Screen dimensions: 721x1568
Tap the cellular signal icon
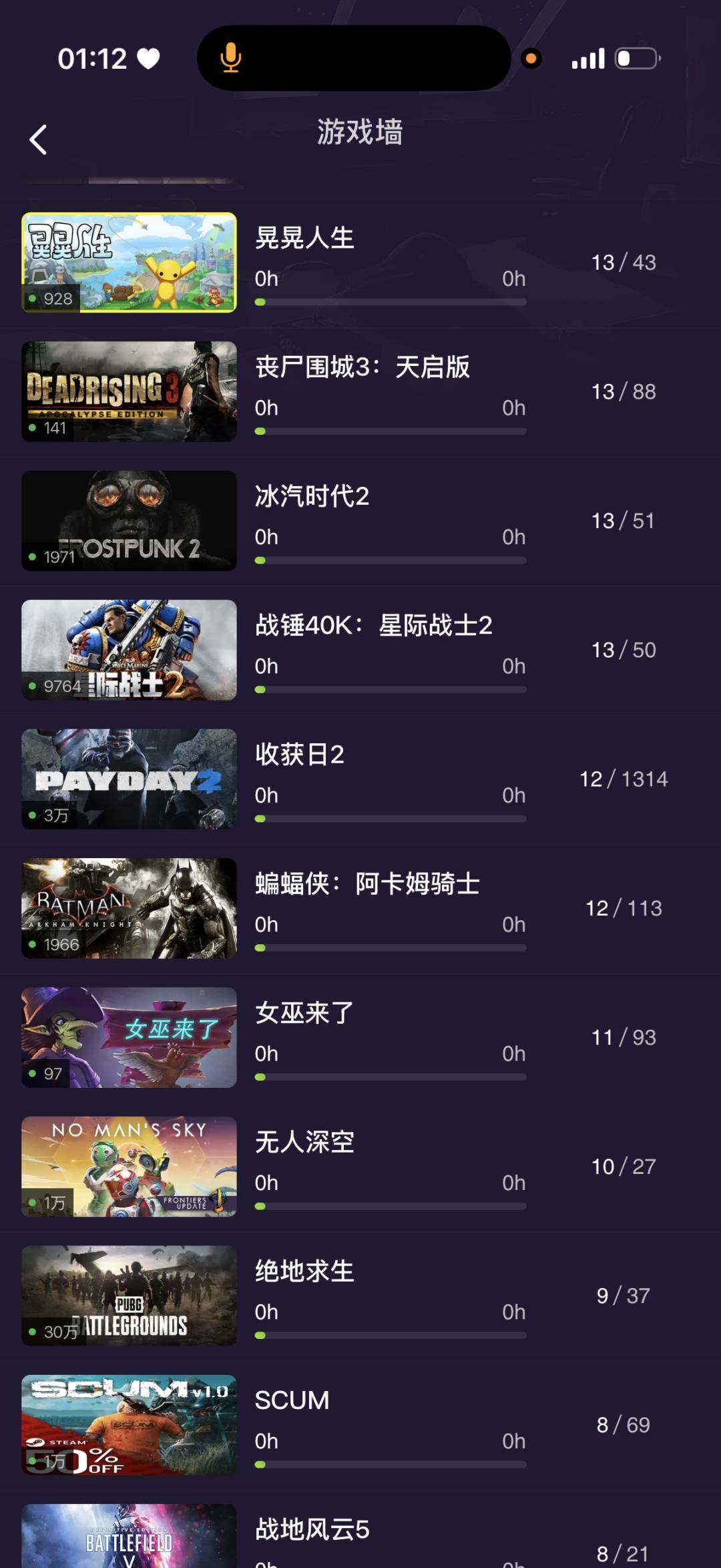pos(588,59)
